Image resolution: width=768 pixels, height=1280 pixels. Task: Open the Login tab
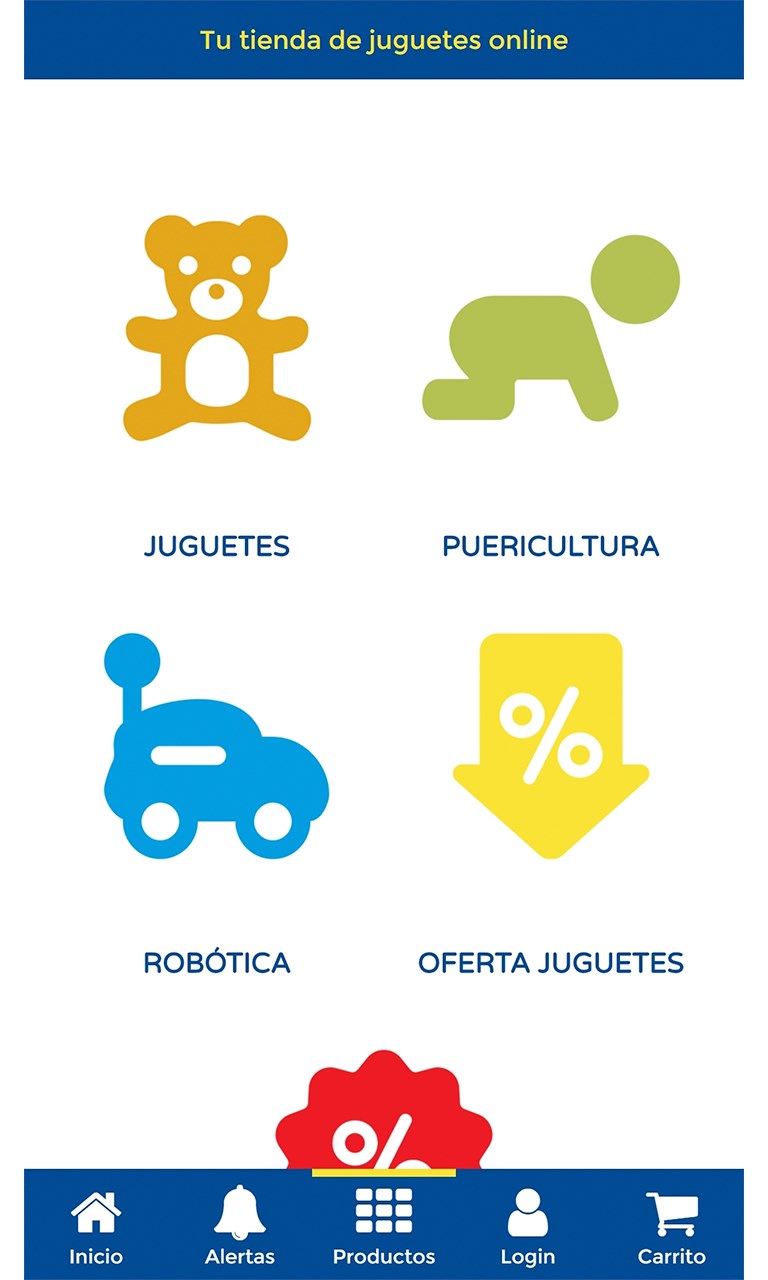[528, 1226]
